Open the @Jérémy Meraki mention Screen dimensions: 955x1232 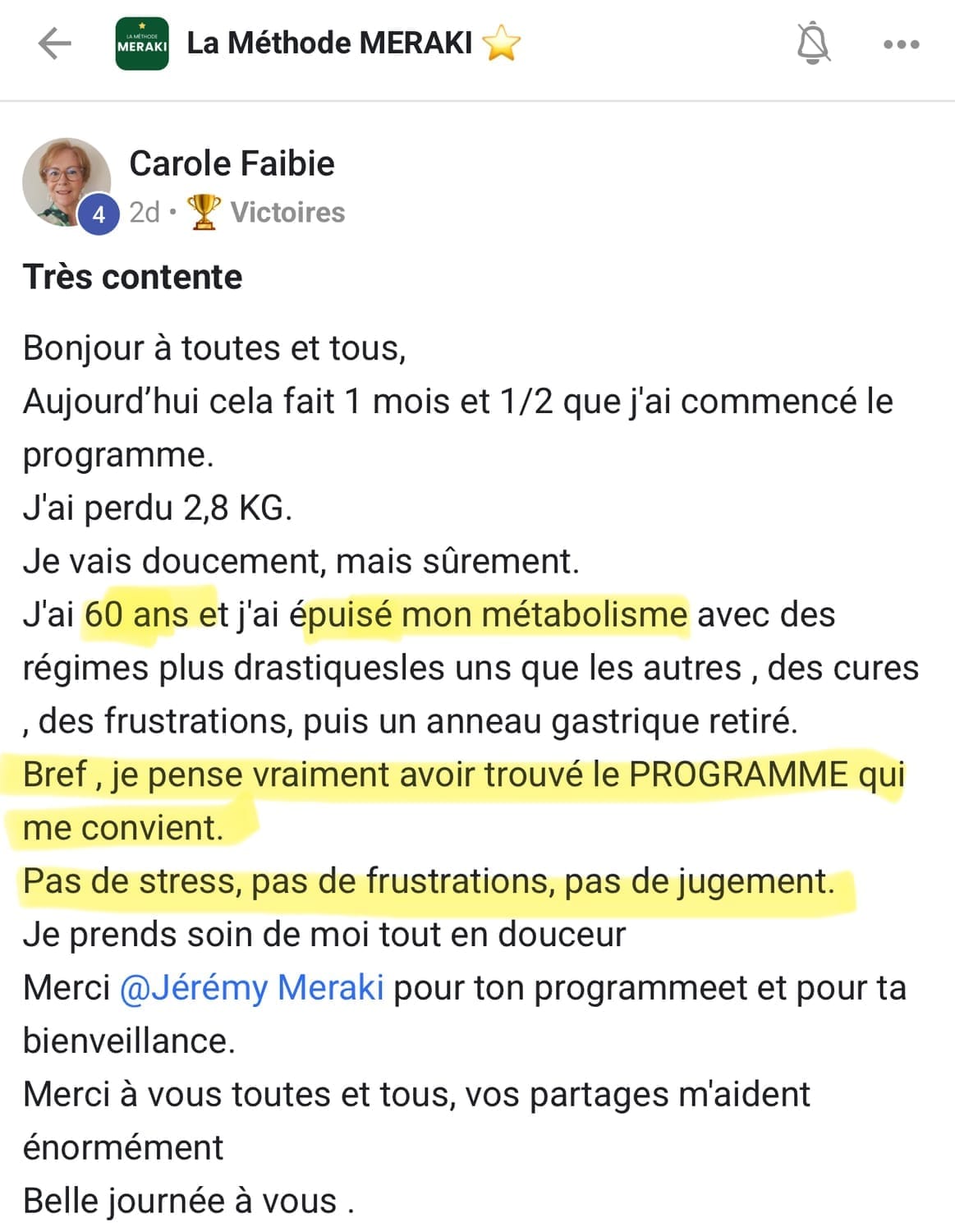coord(251,987)
